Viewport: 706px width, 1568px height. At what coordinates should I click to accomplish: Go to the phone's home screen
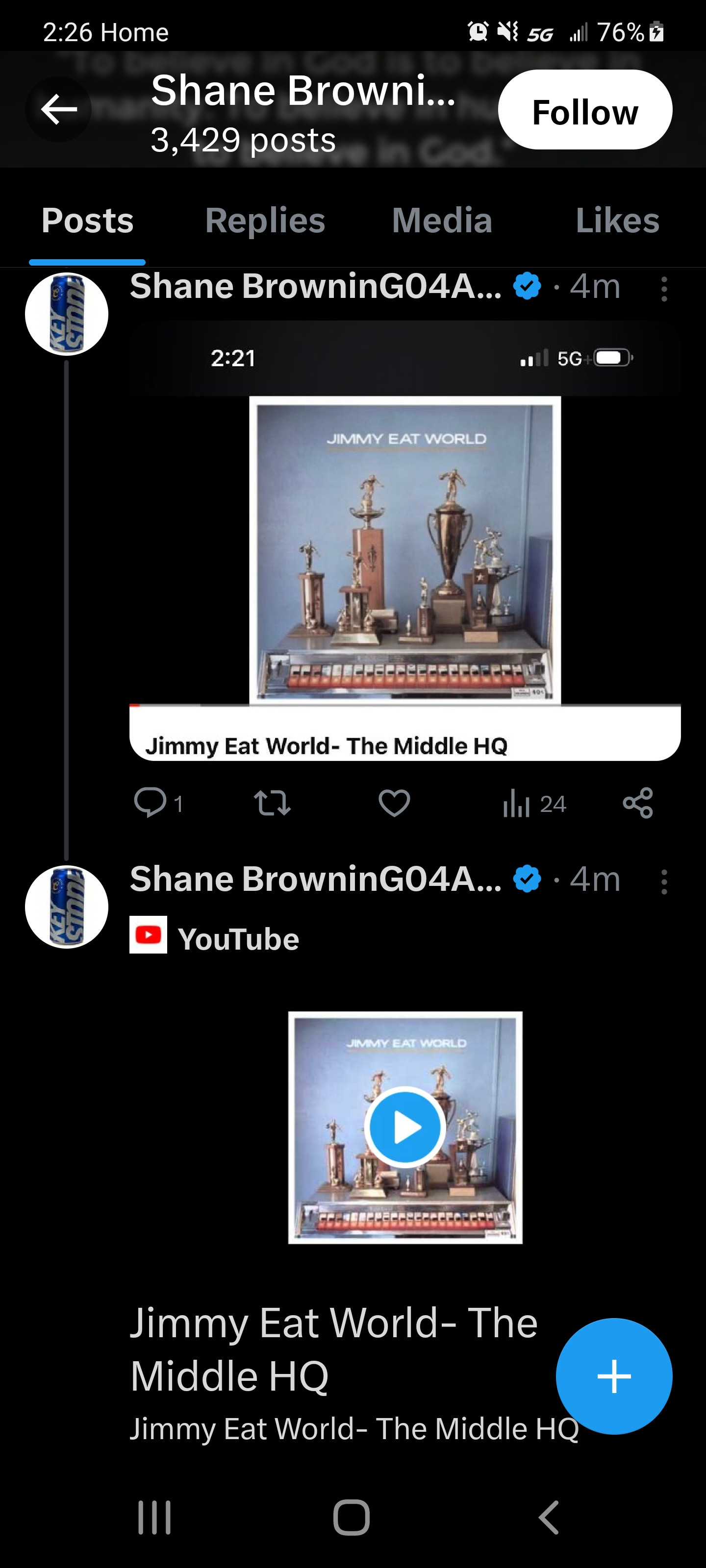352,1517
